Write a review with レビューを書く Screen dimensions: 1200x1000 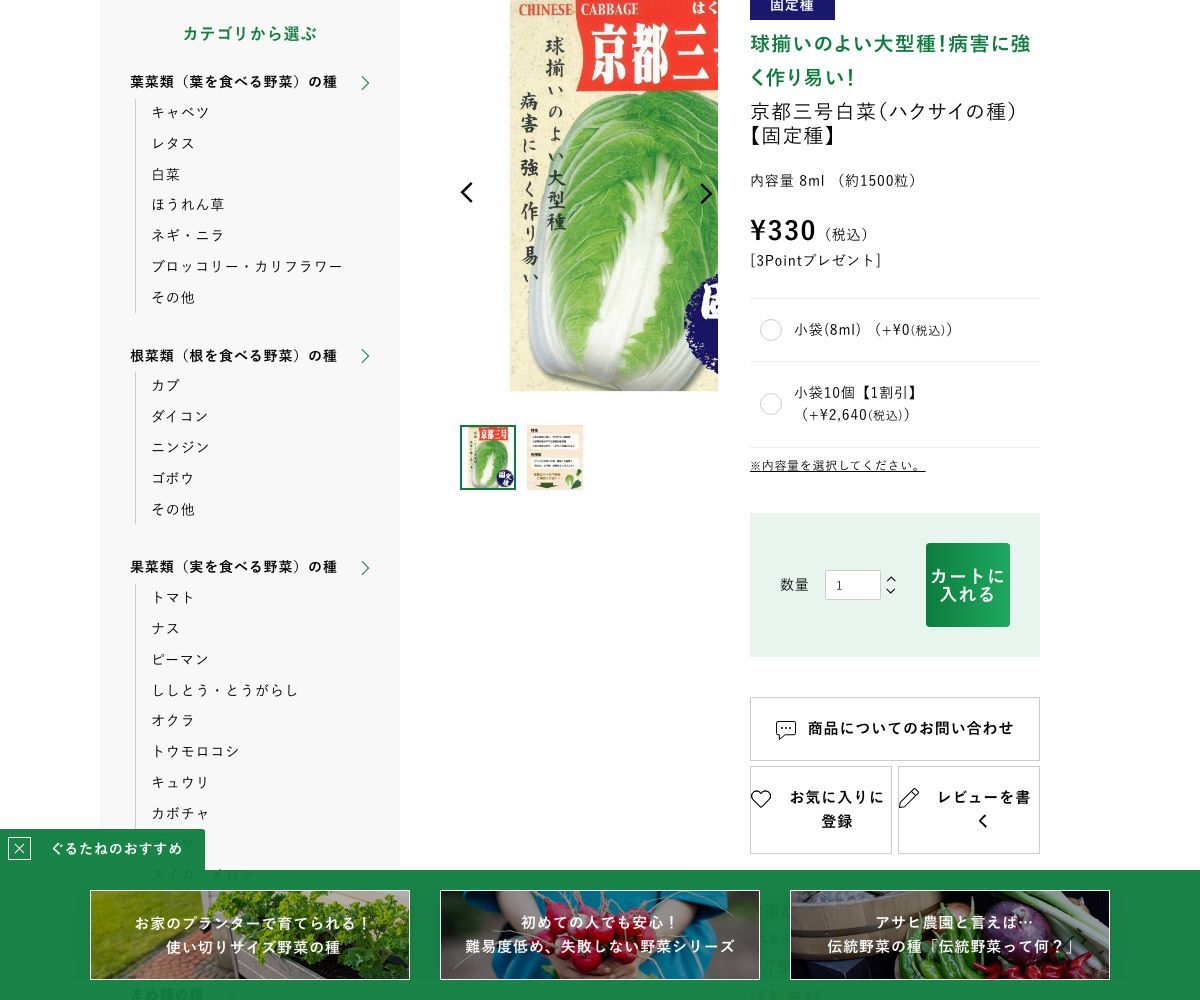pyautogui.click(x=968, y=810)
